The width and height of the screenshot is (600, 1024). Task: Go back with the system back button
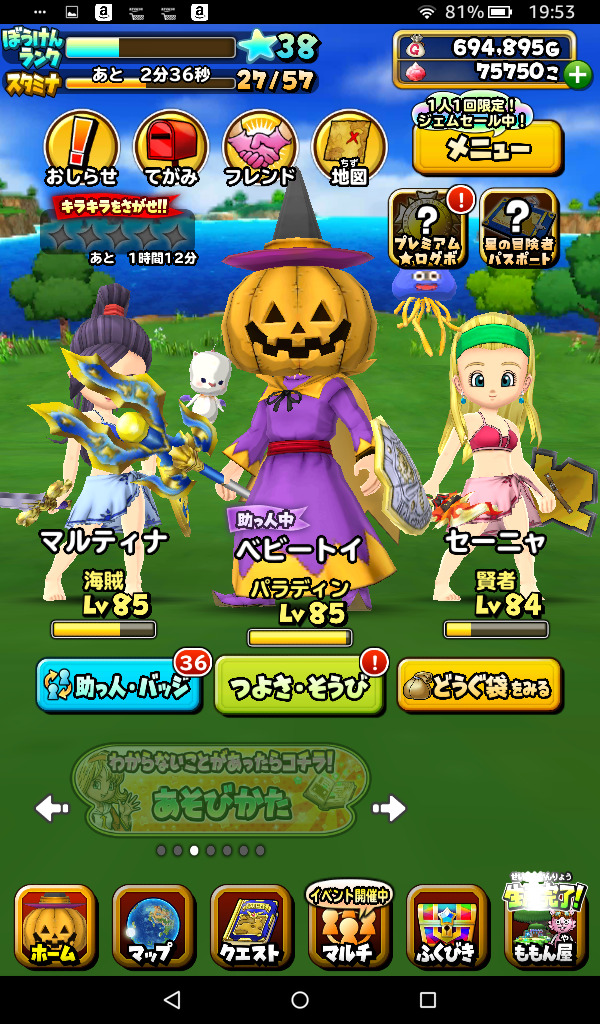point(171,1000)
